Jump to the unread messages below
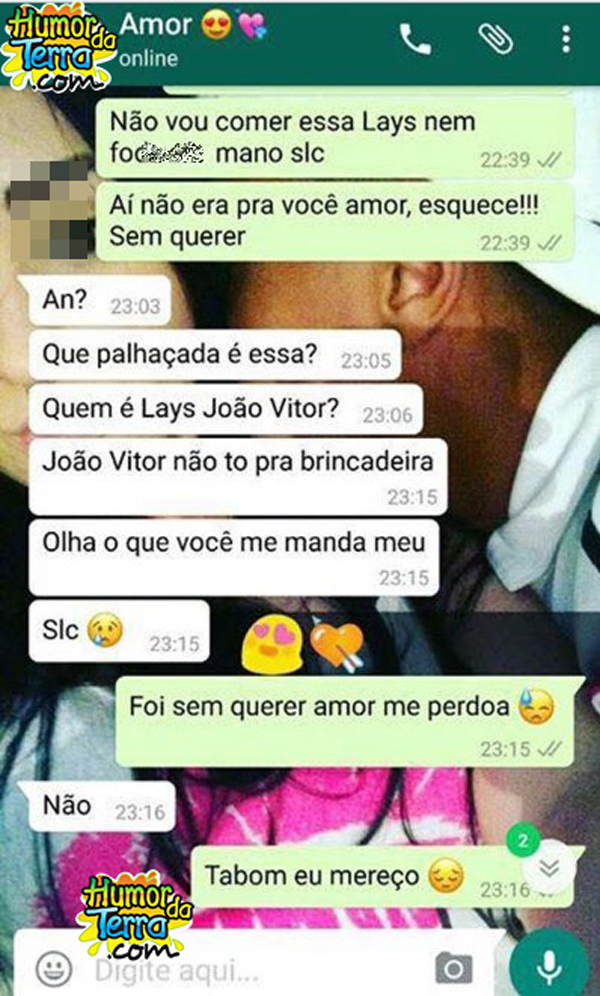The image size is (600, 996). click(548, 868)
